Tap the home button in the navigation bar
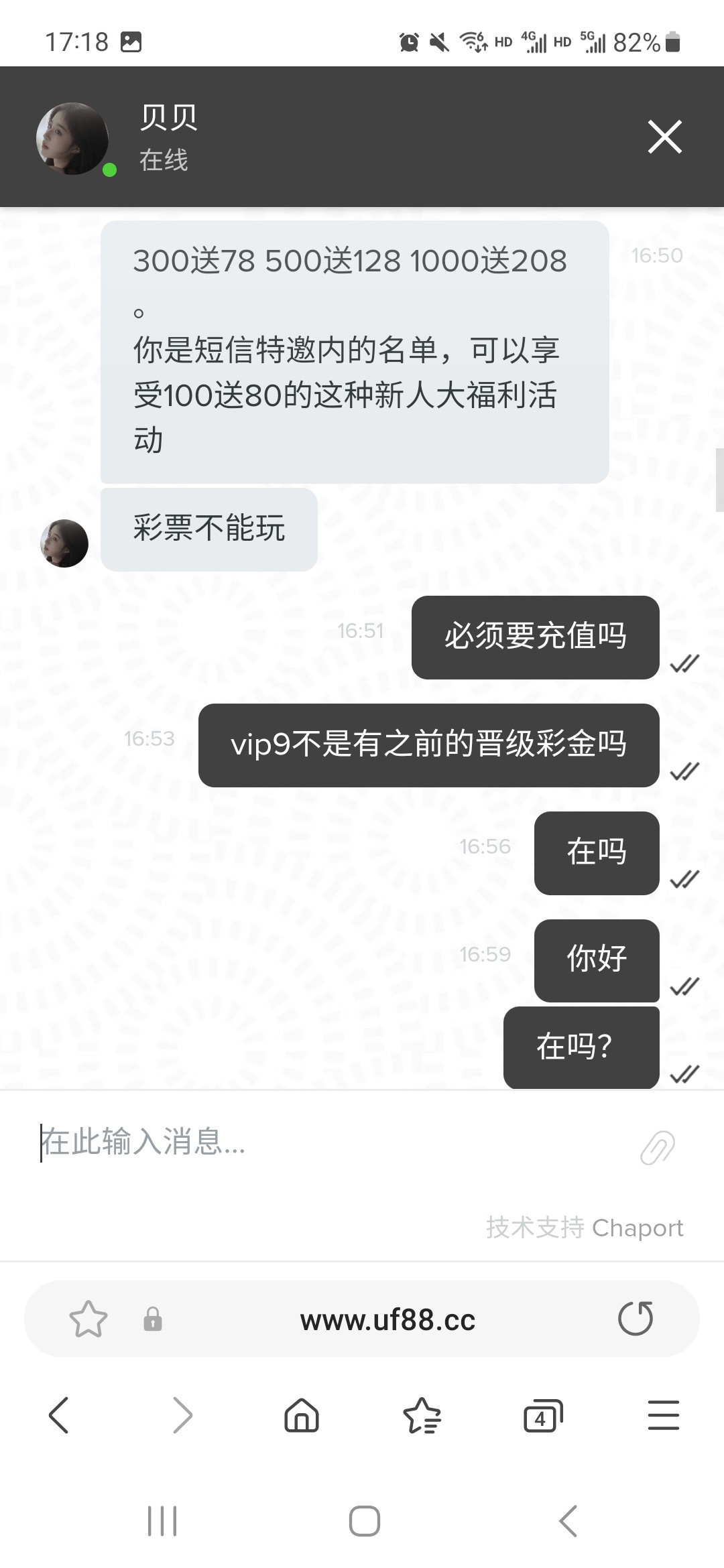Image resolution: width=724 pixels, height=1568 pixels. pyautogui.click(x=362, y=1521)
